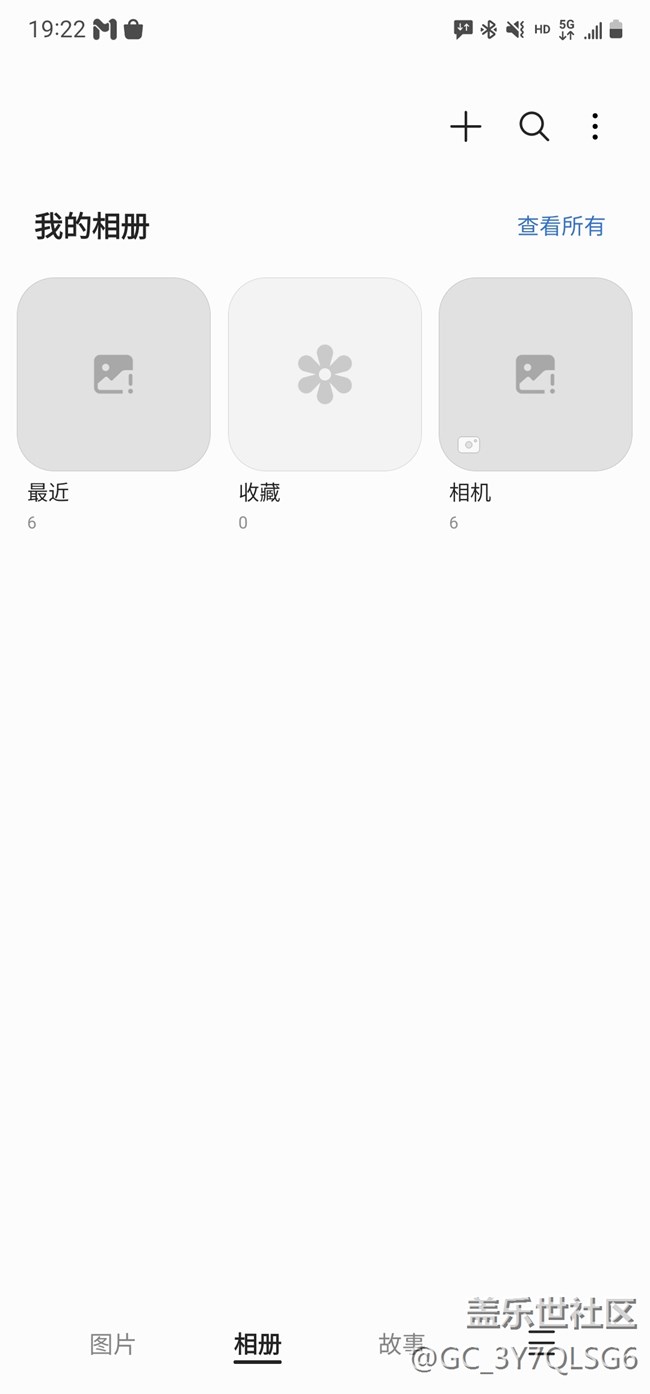Viewport: 650px width, 1394px height.
Task: Open the three-dot overflow menu
Action: 595,127
